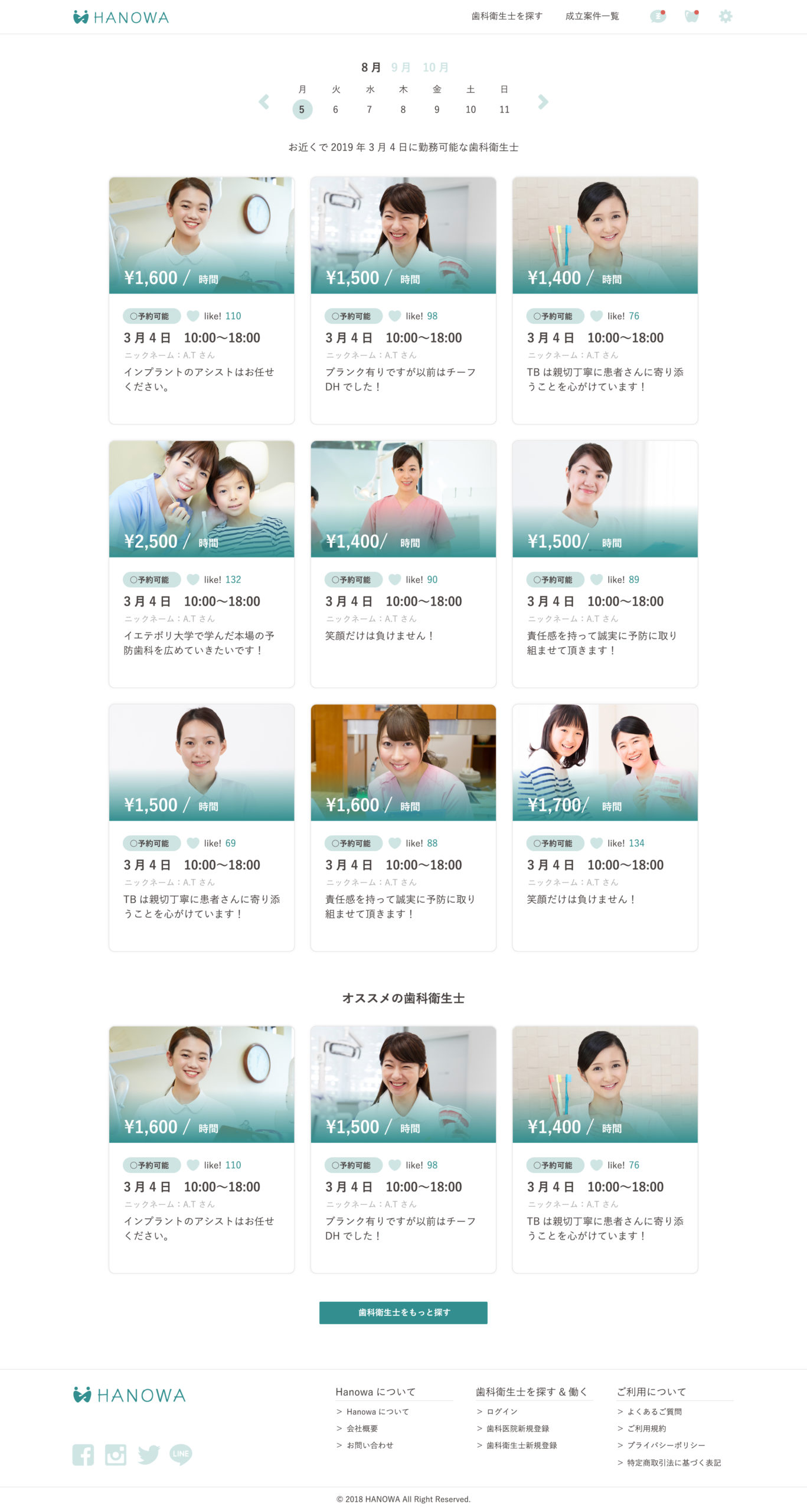Open the 会社概要 footer link
This screenshot has height=1512, width=807.
[x=362, y=1428]
